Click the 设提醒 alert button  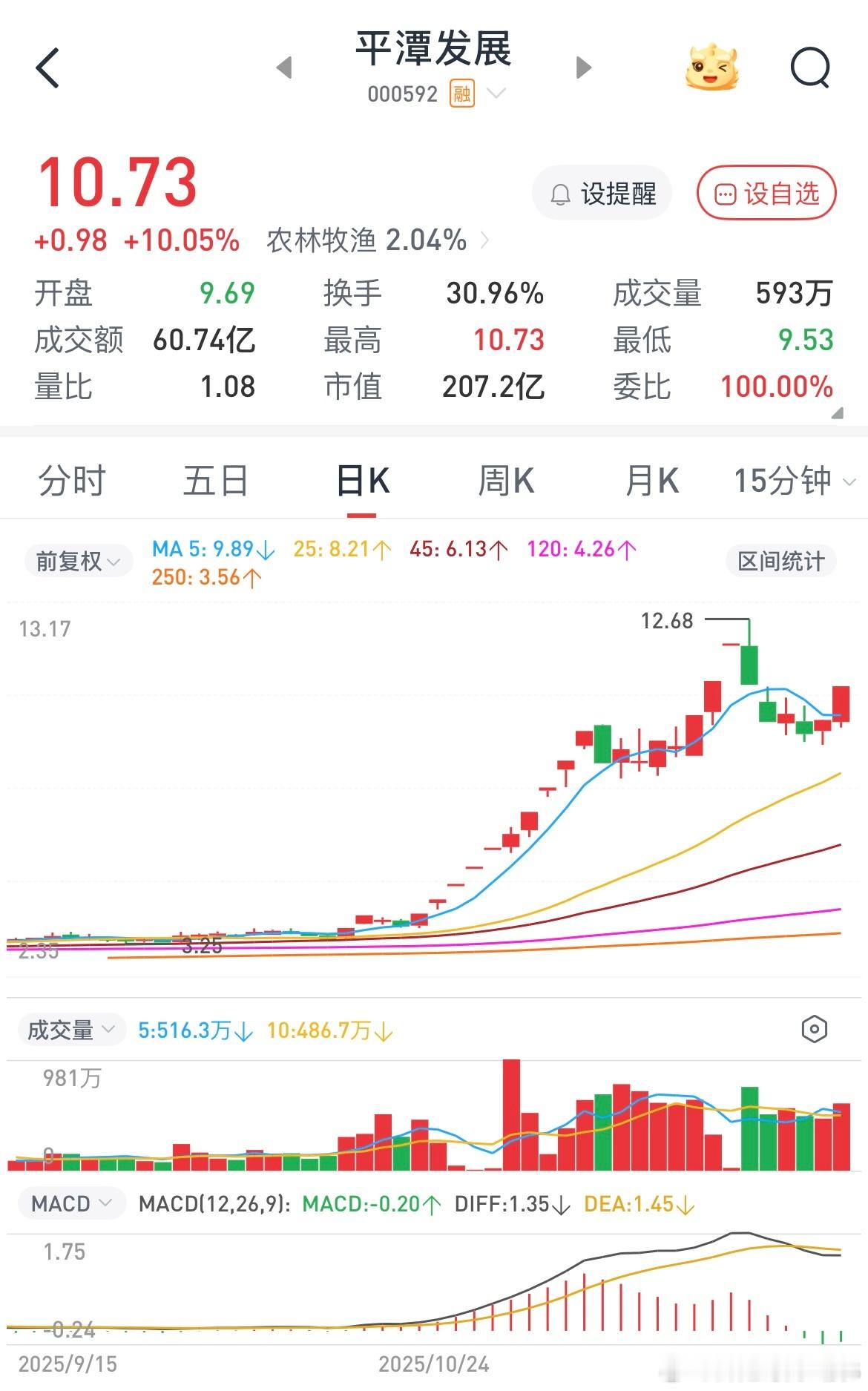point(602,193)
